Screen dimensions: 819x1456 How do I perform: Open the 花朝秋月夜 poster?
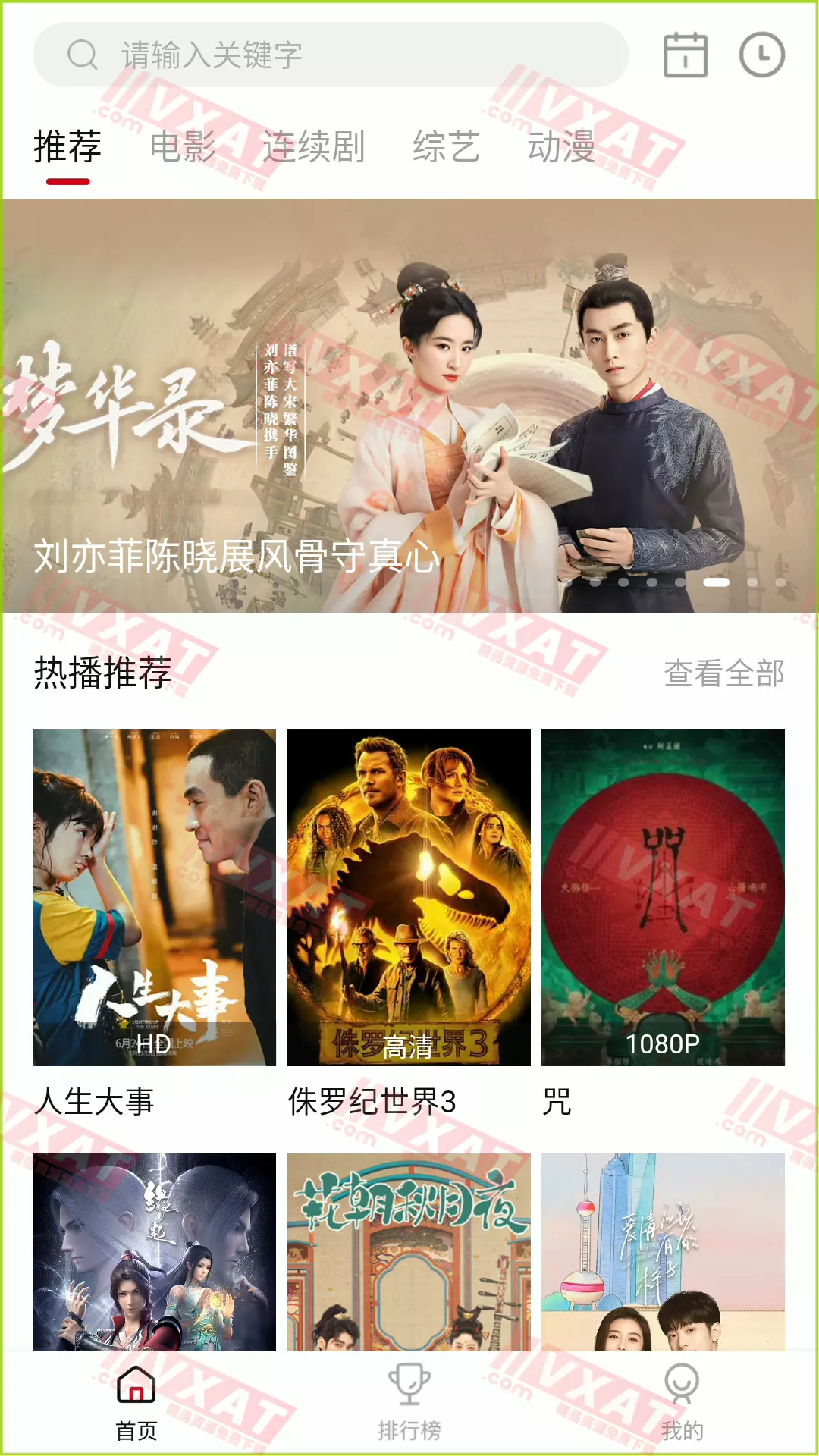409,1251
